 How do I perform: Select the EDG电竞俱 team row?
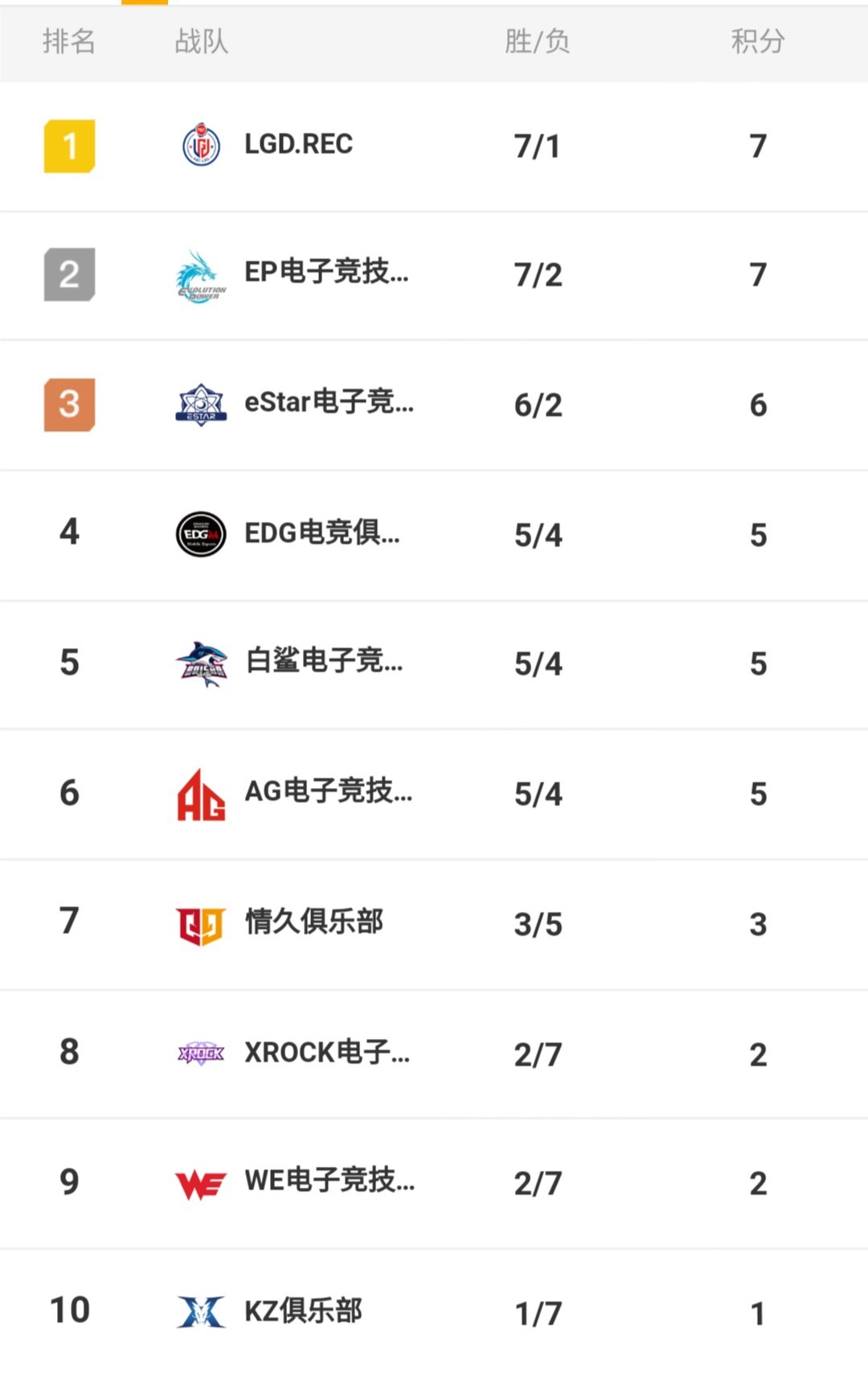pyautogui.click(x=321, y=533)
